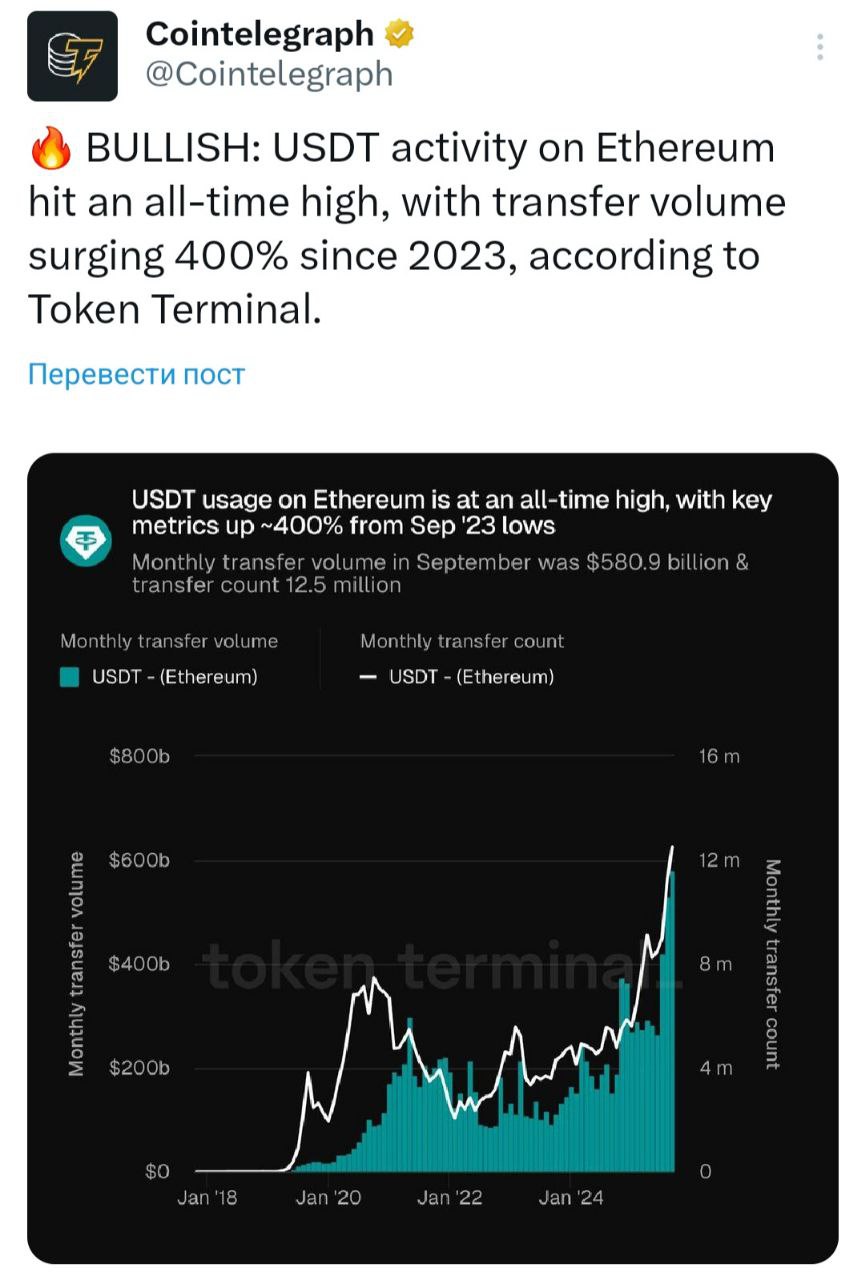Expand the Monthly transfer count legend section

pyautogui.click(x=463, y=641)
